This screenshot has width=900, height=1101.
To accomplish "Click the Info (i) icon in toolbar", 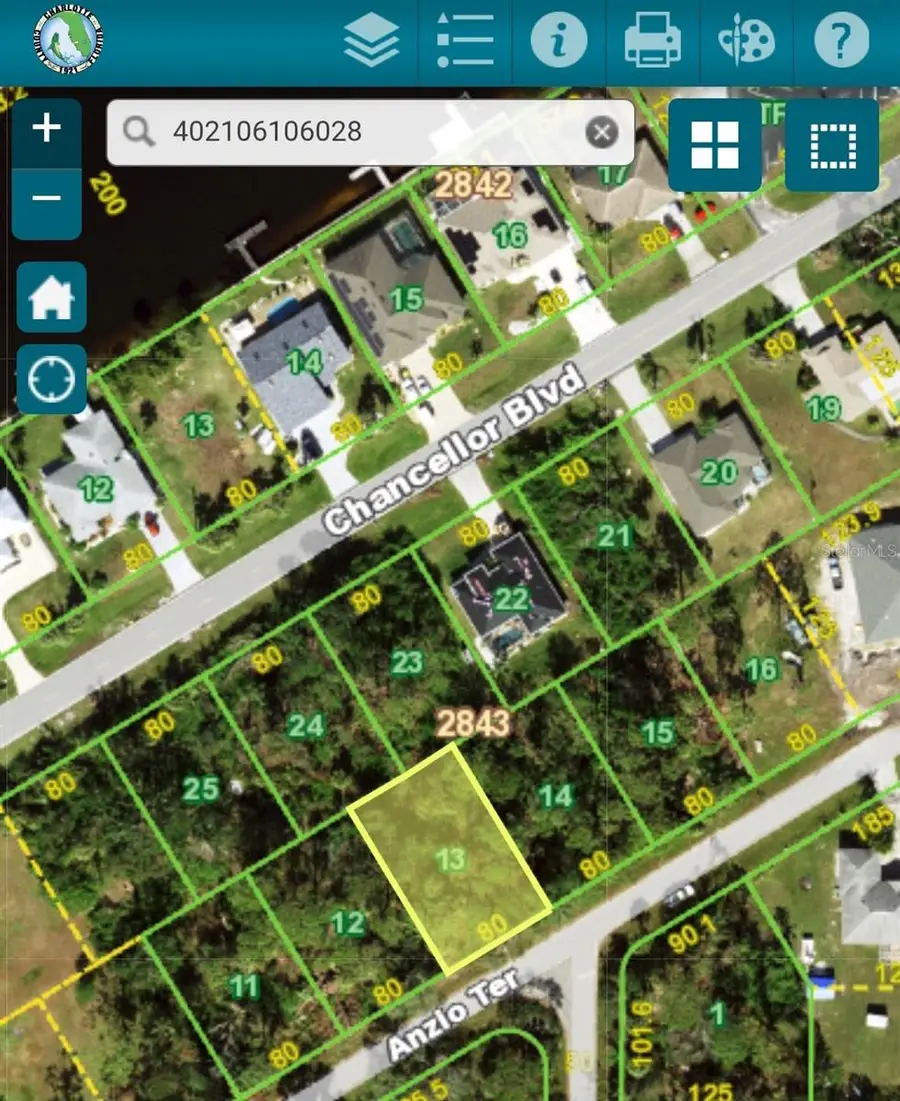I will 558,40.
